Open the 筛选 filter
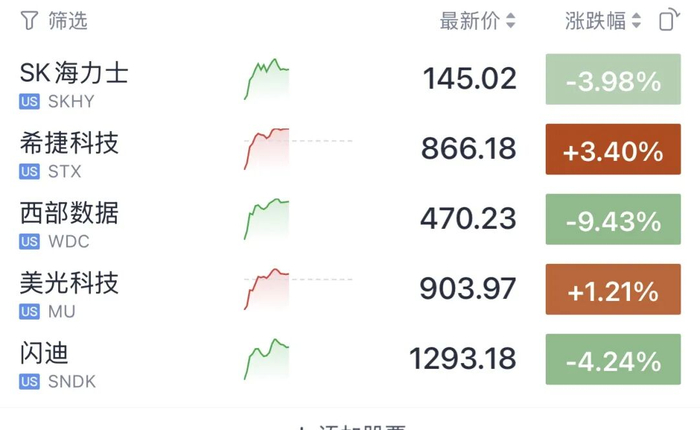Viewport: 700px width, 430px height. tap(54, 21)
